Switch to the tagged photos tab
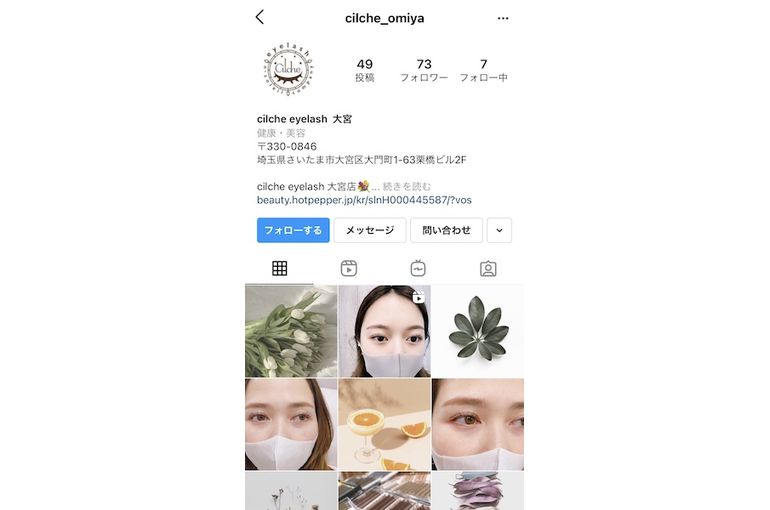 (488, 268)
